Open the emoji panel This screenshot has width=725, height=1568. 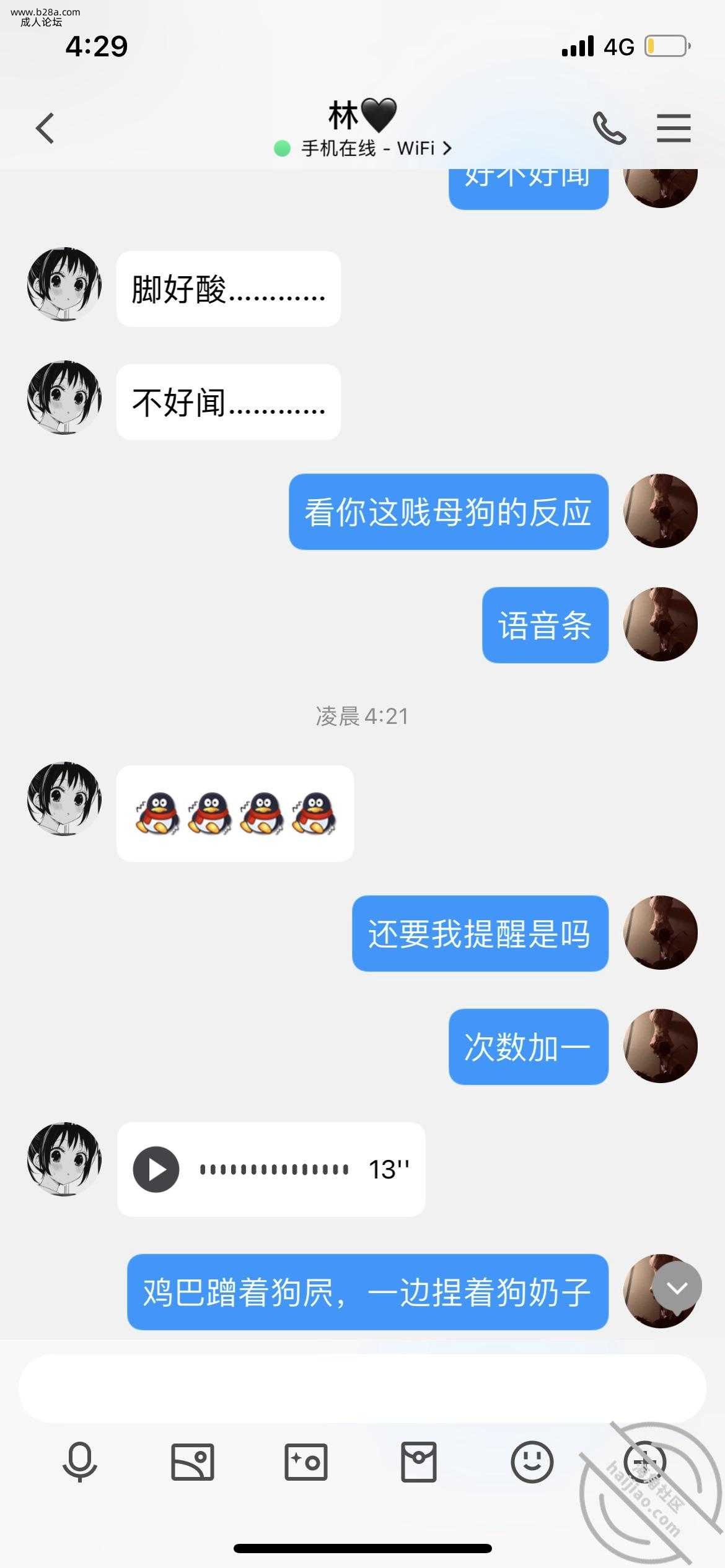coord(532,1461)
